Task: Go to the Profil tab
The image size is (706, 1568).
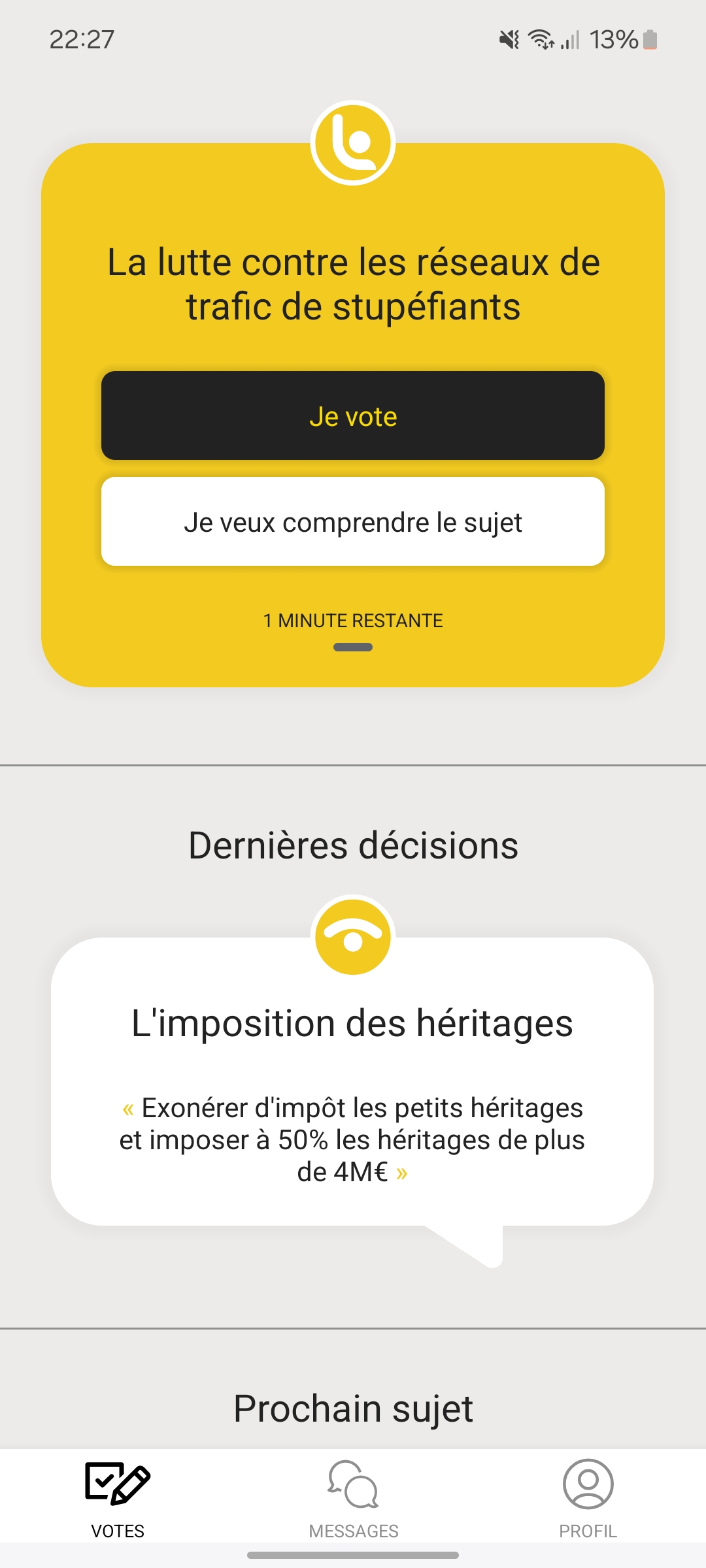Action: click(x=588, y=1496)
